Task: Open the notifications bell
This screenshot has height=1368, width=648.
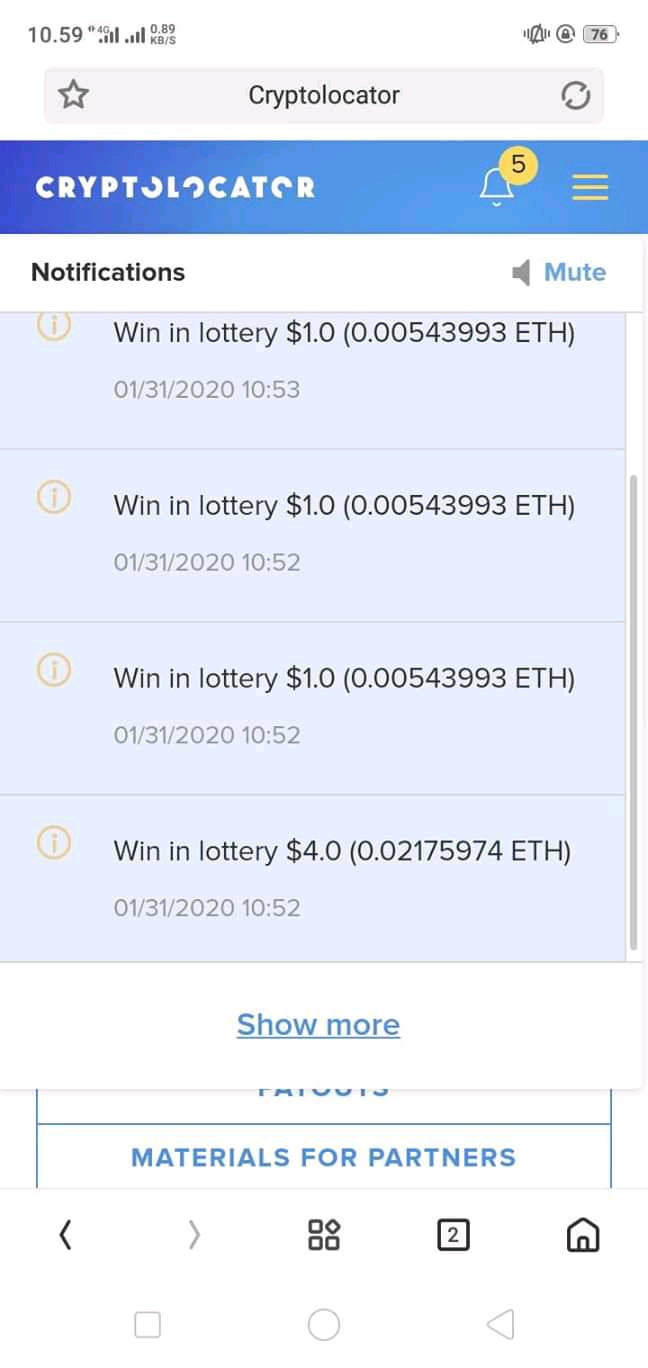Action: pos(498,186)
